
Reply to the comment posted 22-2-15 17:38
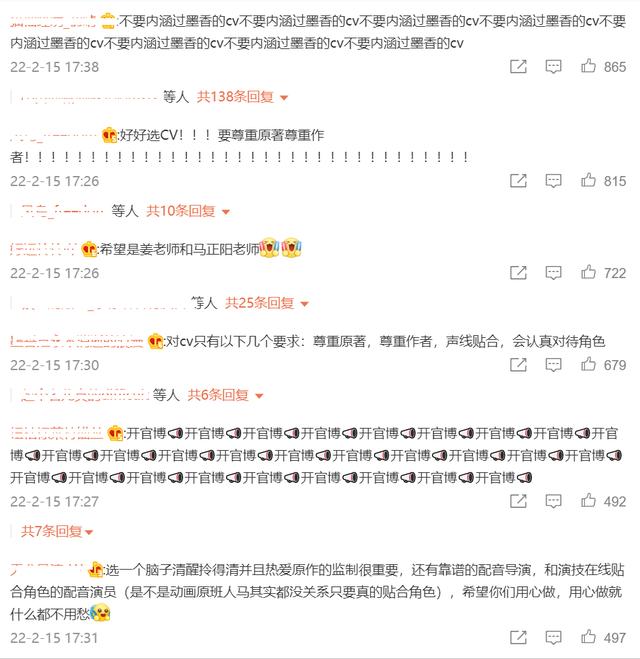pos(553,66)
